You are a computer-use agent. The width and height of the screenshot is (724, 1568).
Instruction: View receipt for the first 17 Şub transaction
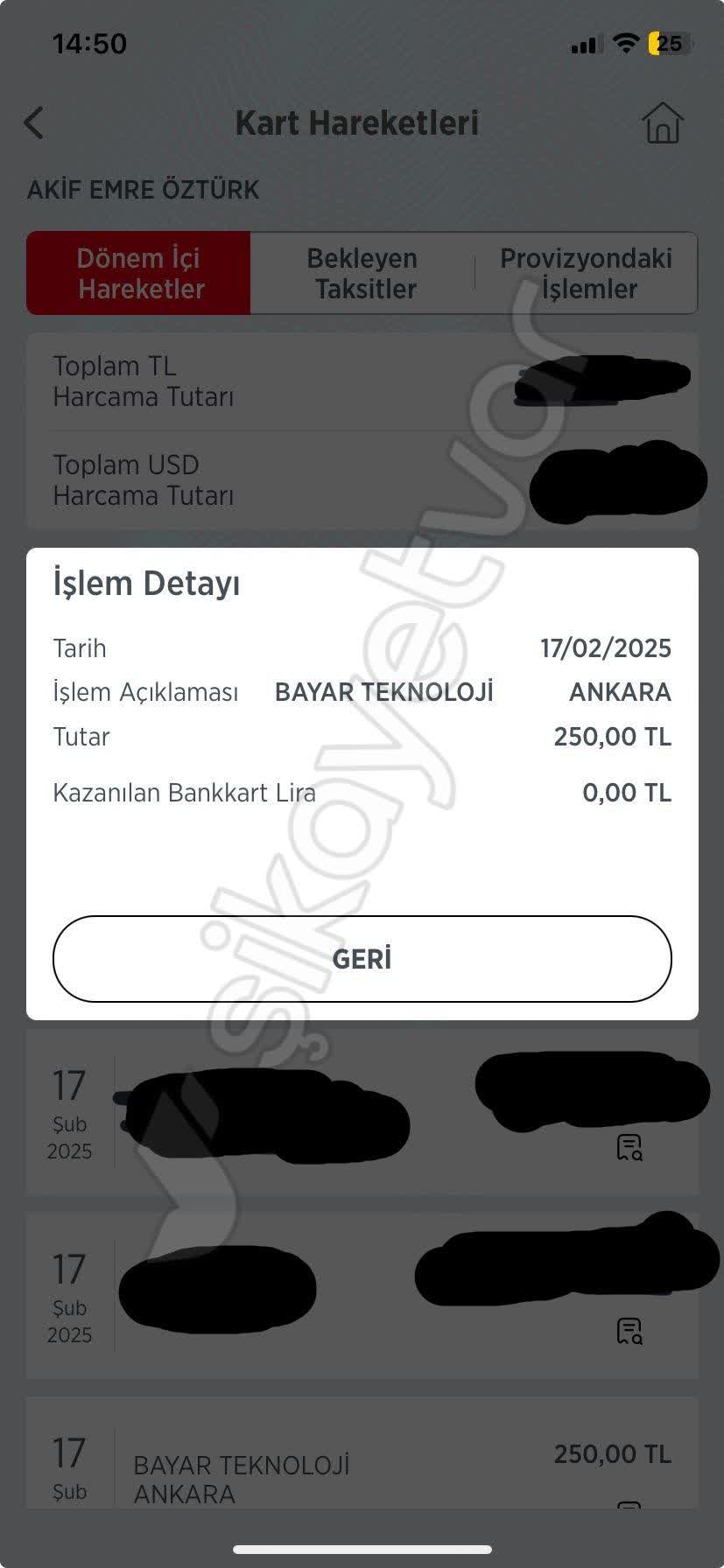[x=629, y=1147]
